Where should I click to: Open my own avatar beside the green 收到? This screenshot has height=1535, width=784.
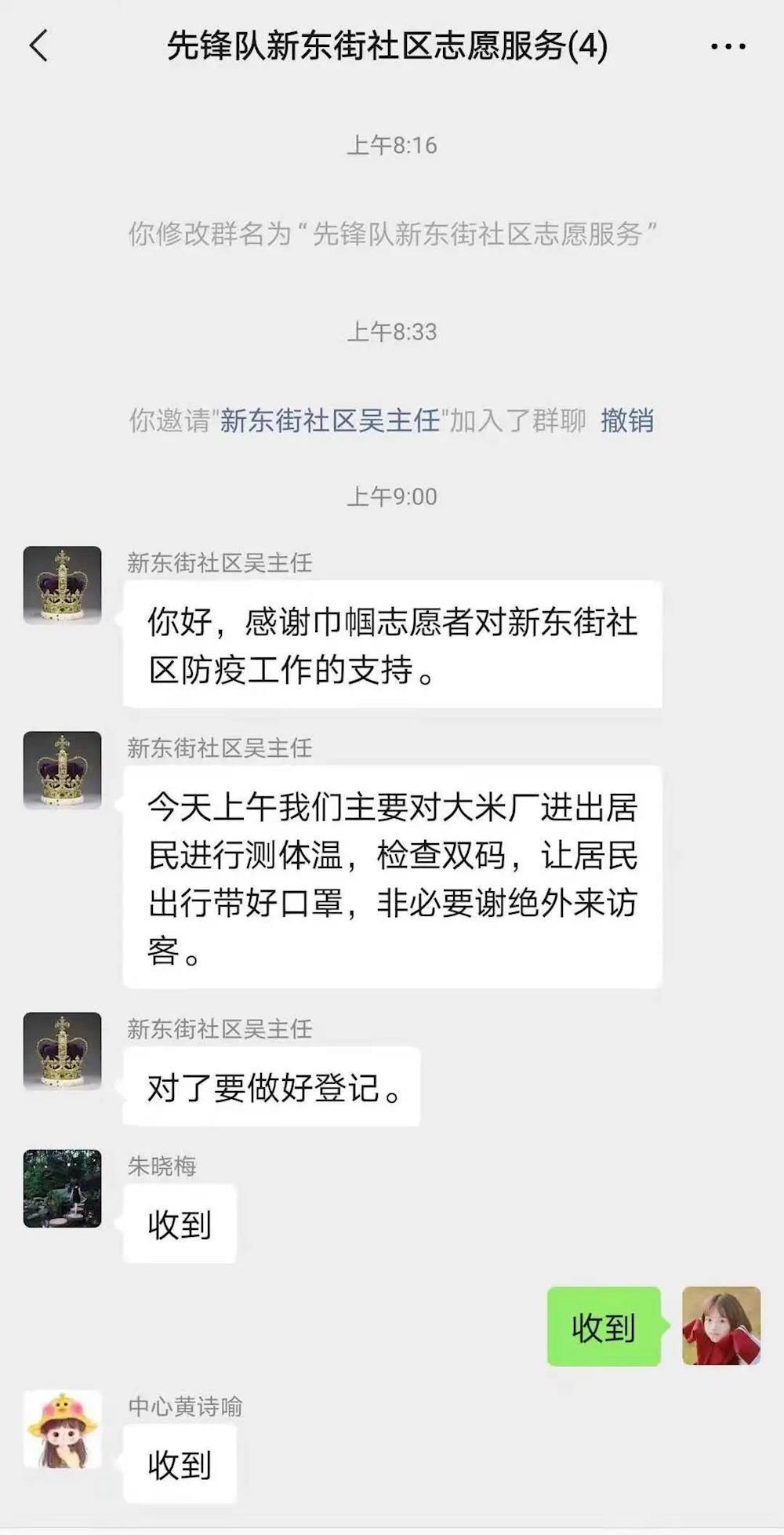point(720,1326)
